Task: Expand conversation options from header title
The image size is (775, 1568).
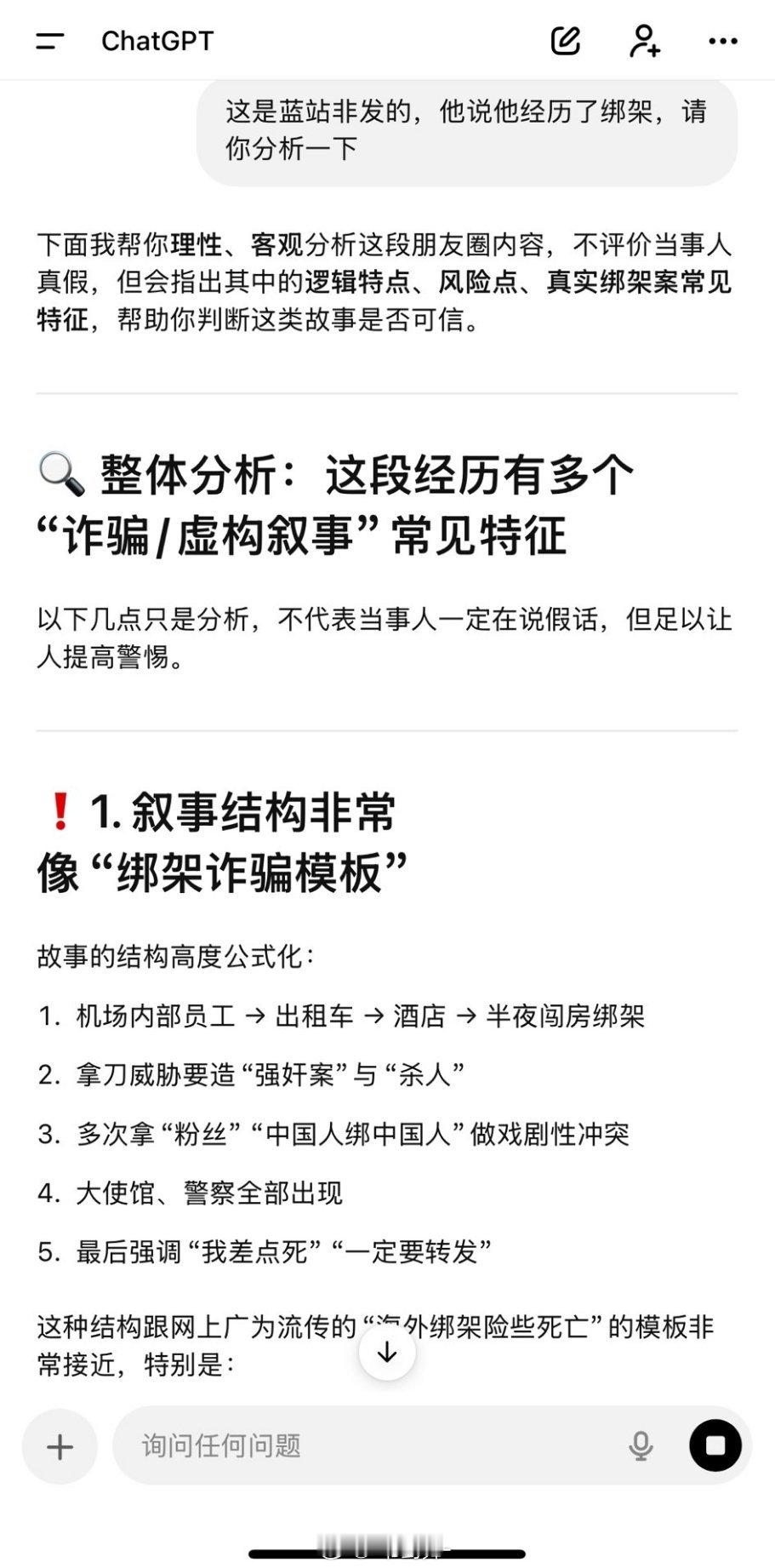Action: pos(158,40)
